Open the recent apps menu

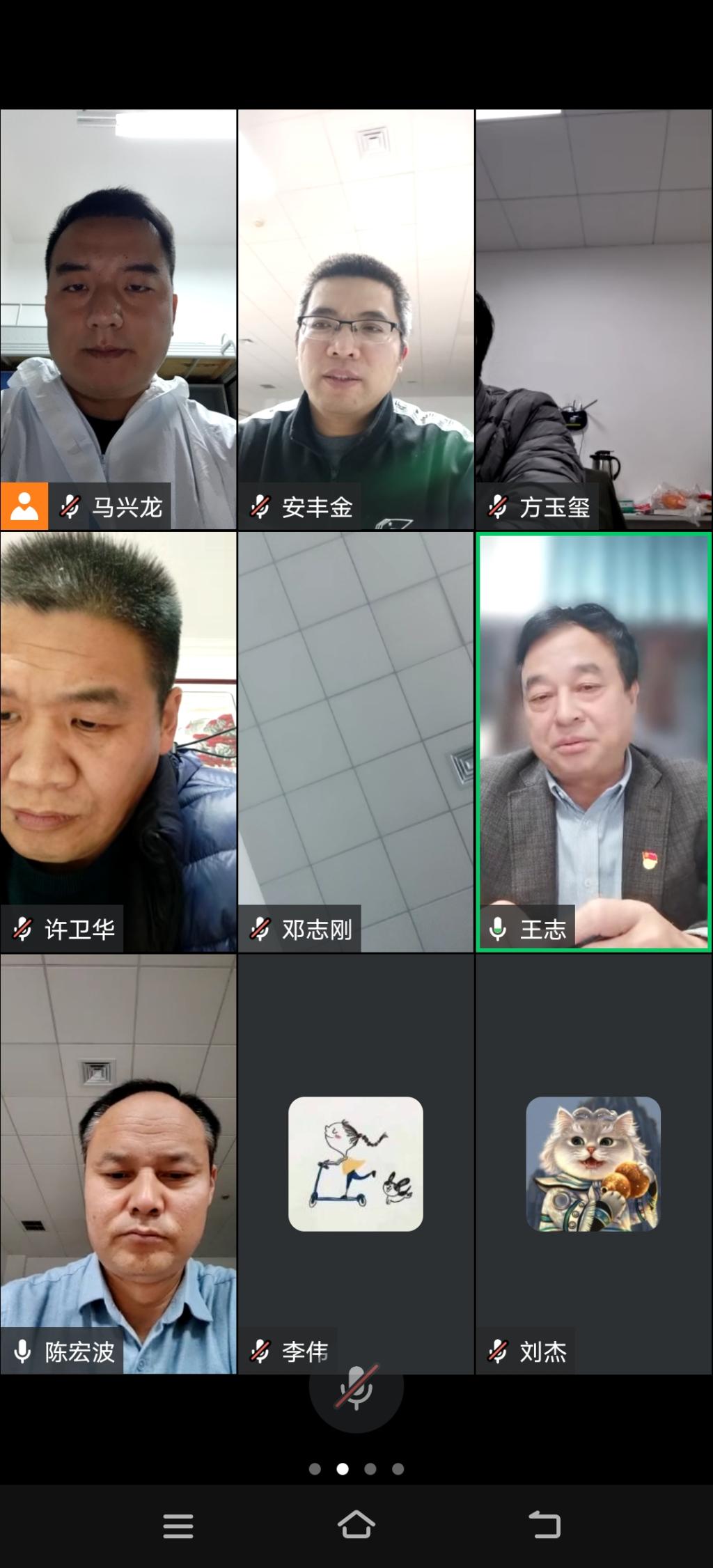pyautogui.click(x=178, y=1525)
